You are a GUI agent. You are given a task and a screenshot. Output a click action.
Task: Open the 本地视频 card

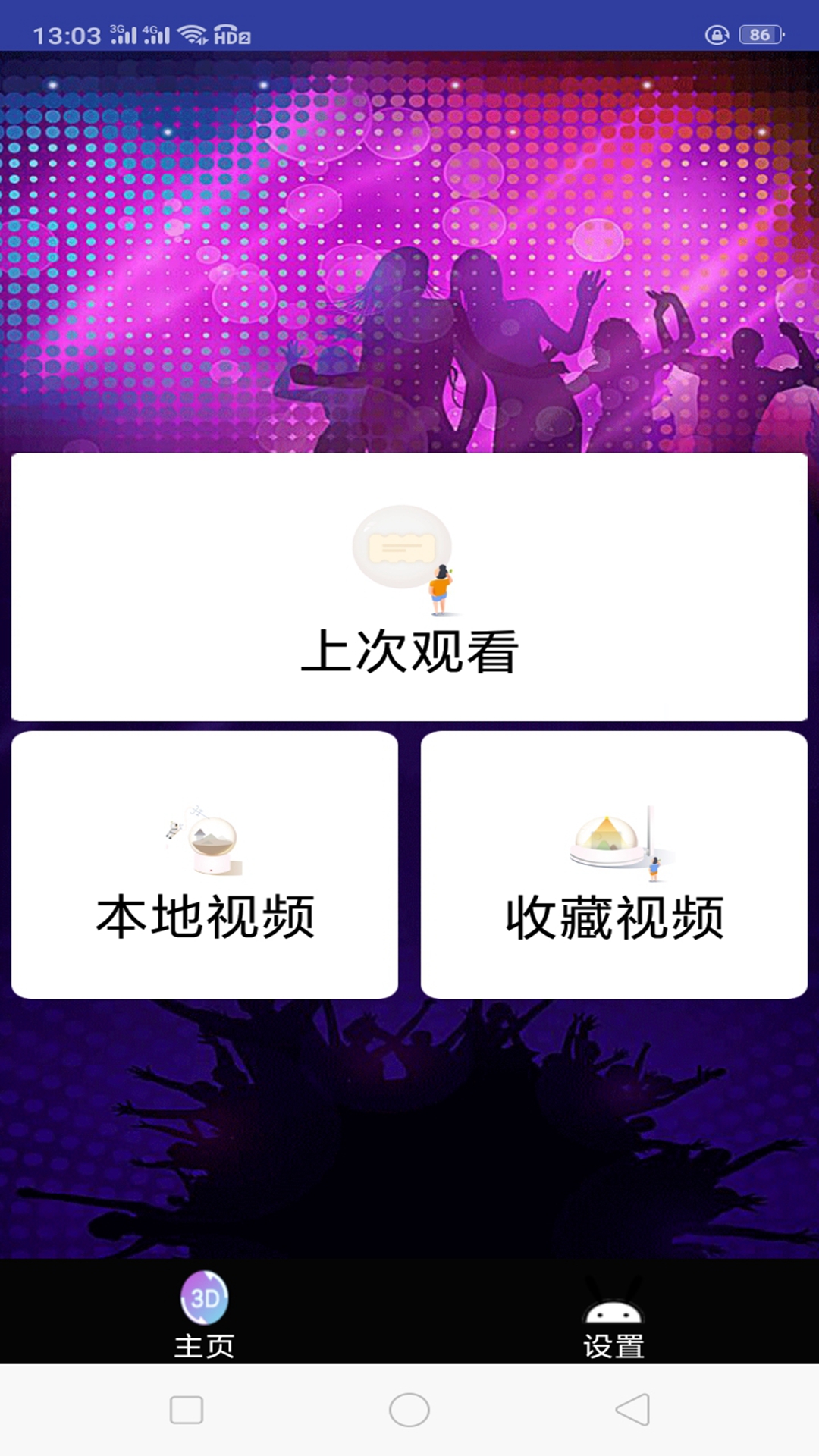(x=205, y=864)
